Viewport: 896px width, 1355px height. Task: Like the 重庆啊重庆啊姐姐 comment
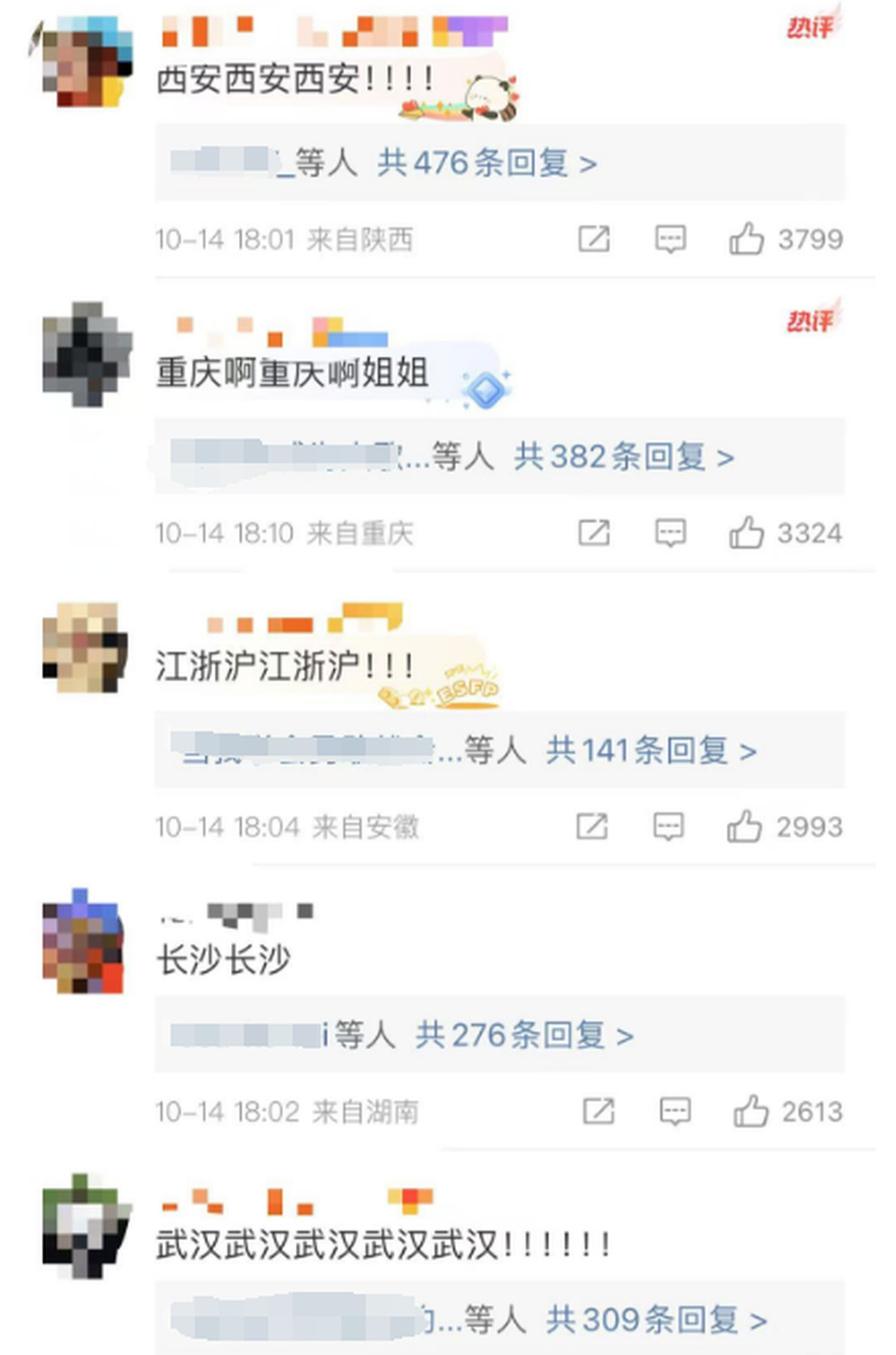pos(746,533)
